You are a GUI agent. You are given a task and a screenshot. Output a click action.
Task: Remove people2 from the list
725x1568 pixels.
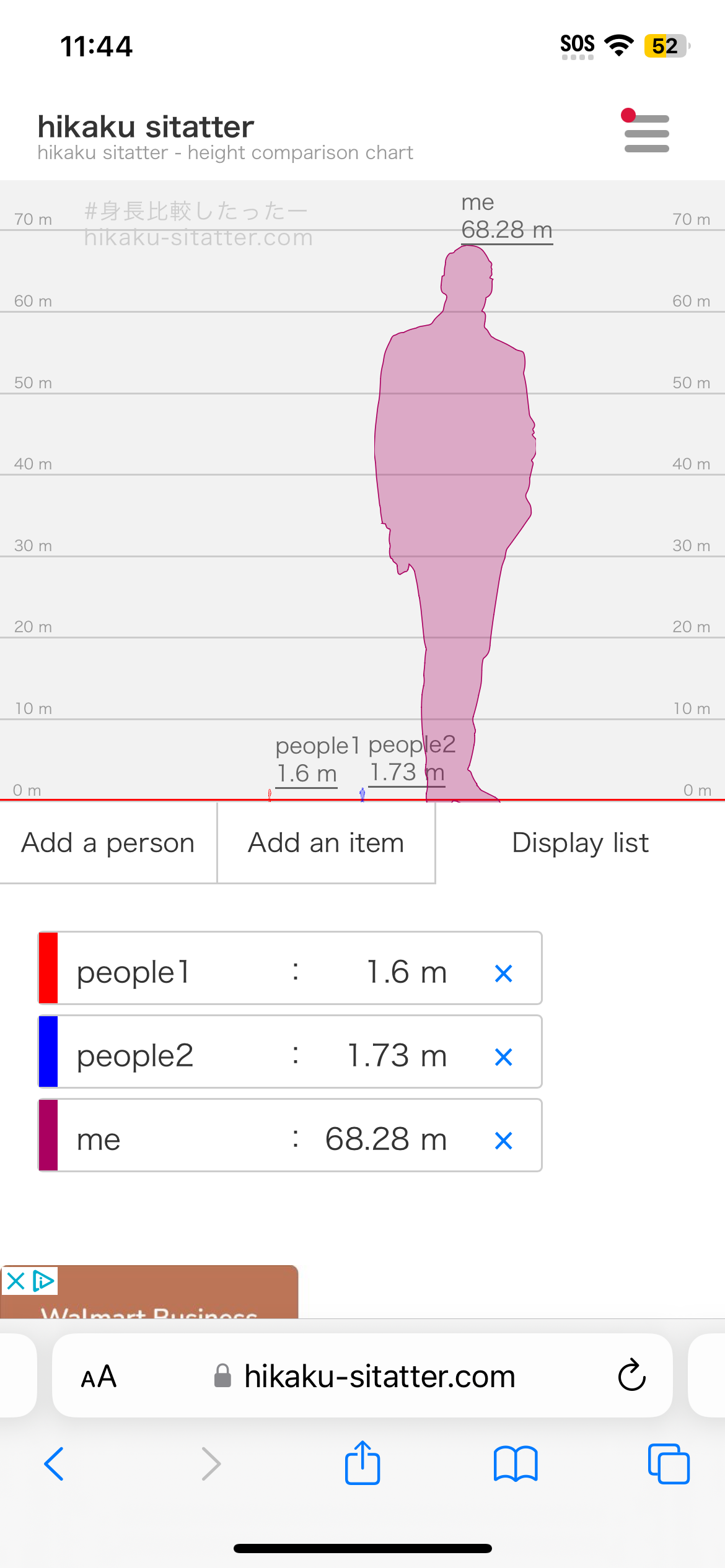[x=503, y=1056]
